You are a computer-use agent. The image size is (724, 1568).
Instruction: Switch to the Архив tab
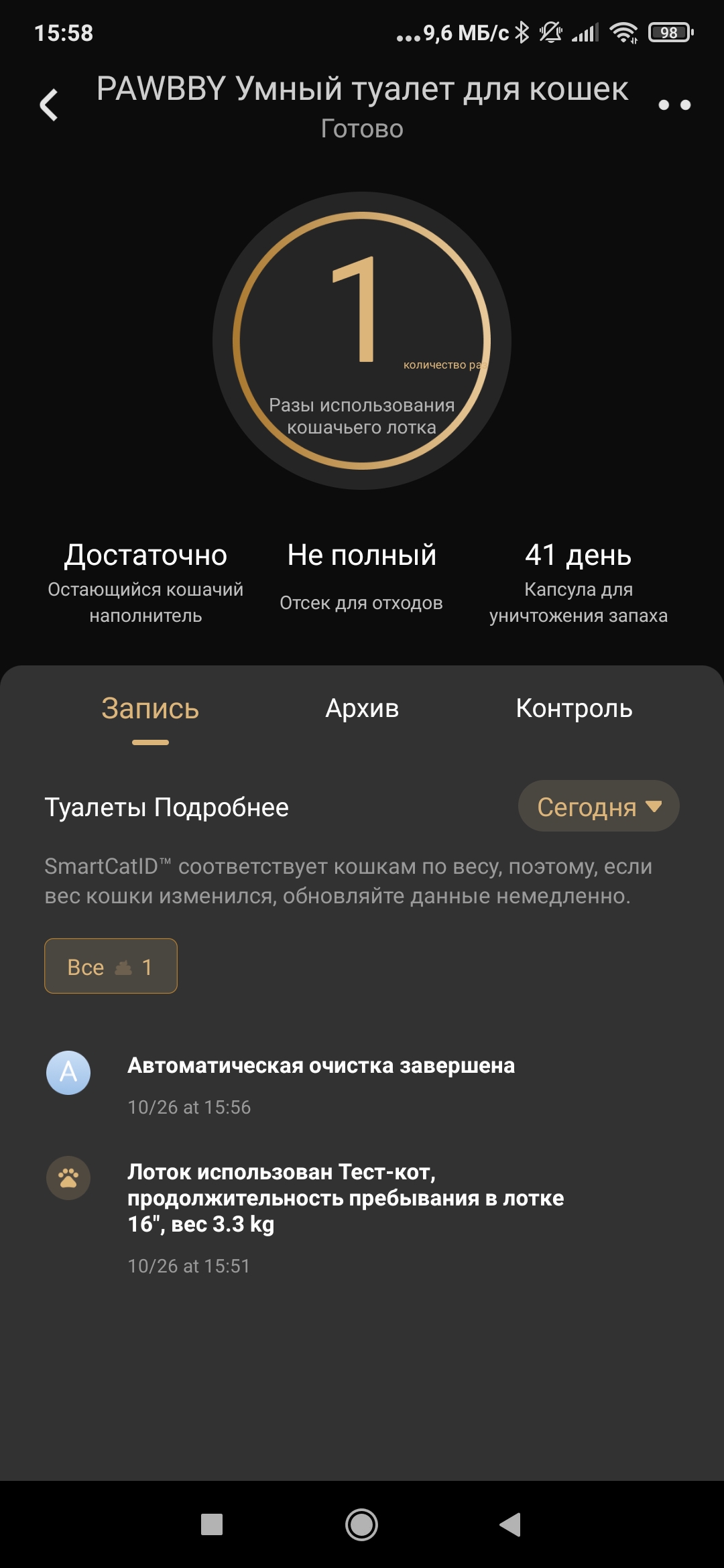(362, 708)
